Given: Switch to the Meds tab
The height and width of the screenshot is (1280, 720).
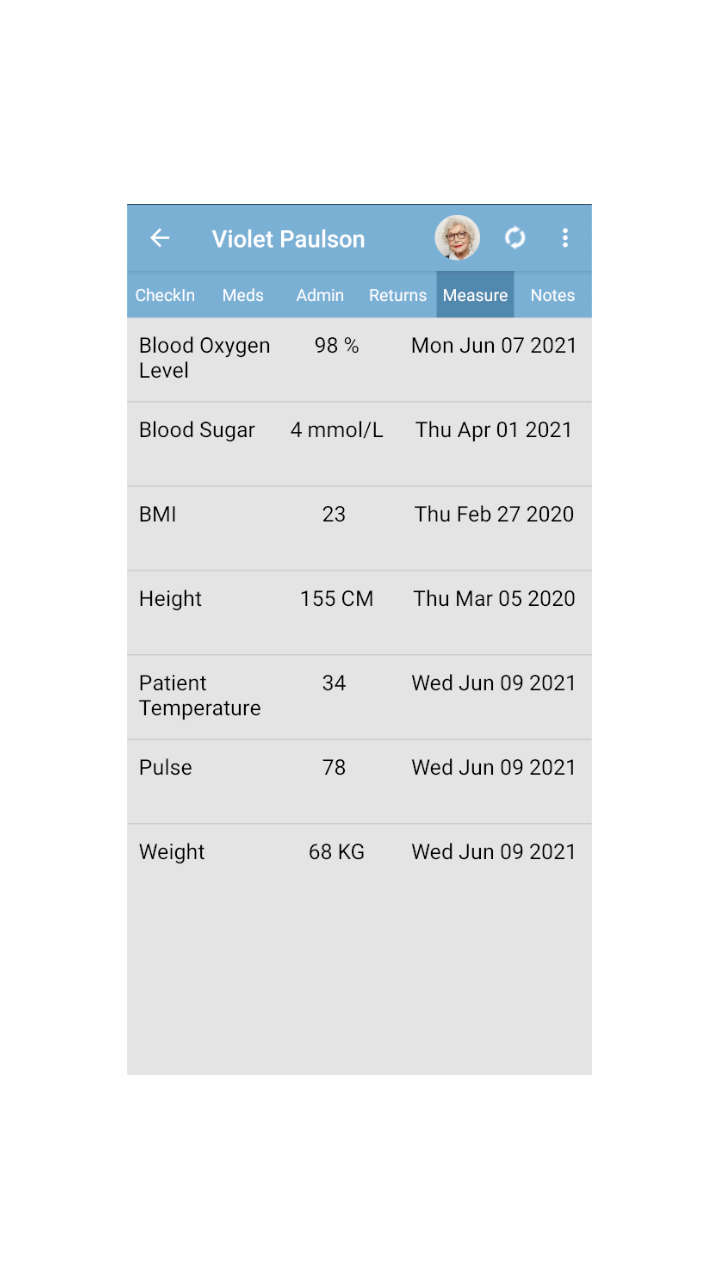Looking at the screenshot, I should (243, 295).
